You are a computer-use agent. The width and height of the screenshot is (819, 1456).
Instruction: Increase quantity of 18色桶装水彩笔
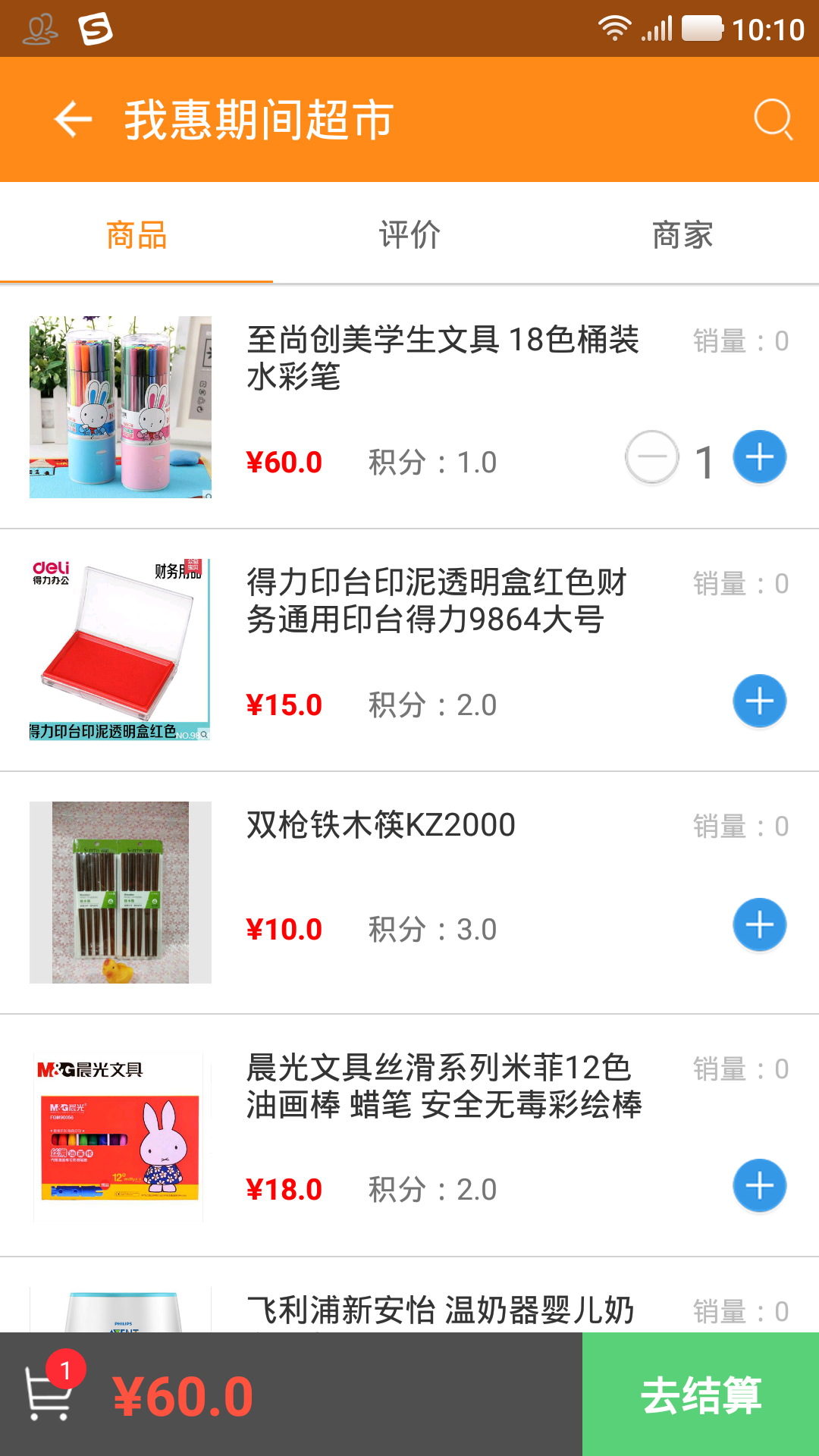tap(759, 457)
